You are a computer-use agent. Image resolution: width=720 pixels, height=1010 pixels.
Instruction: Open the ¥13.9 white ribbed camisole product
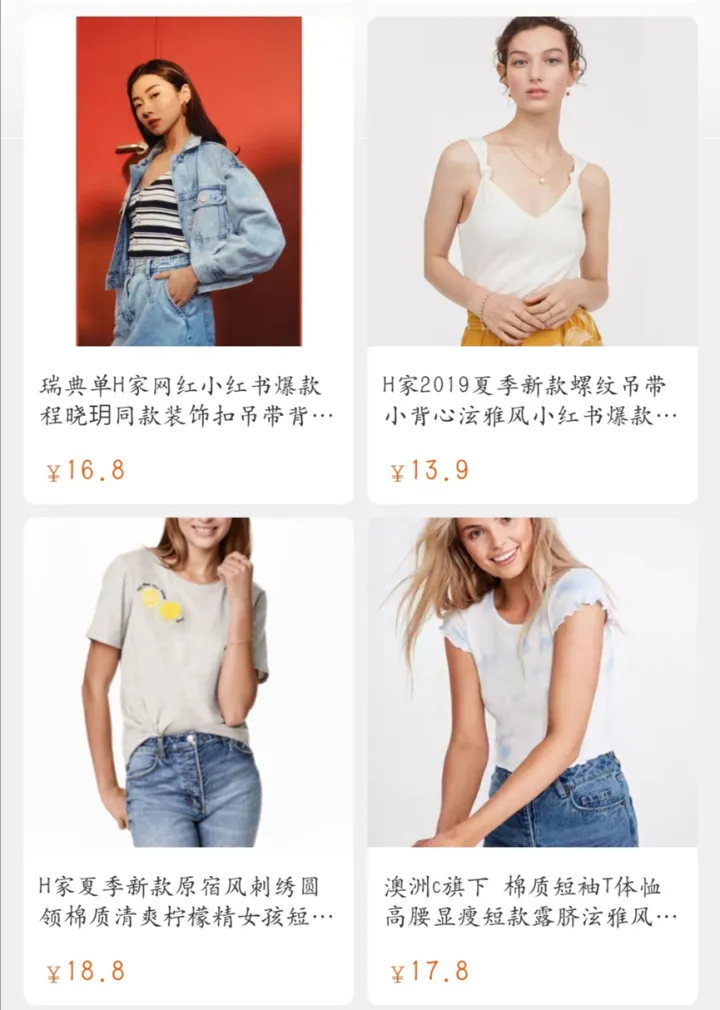point(532,182)
